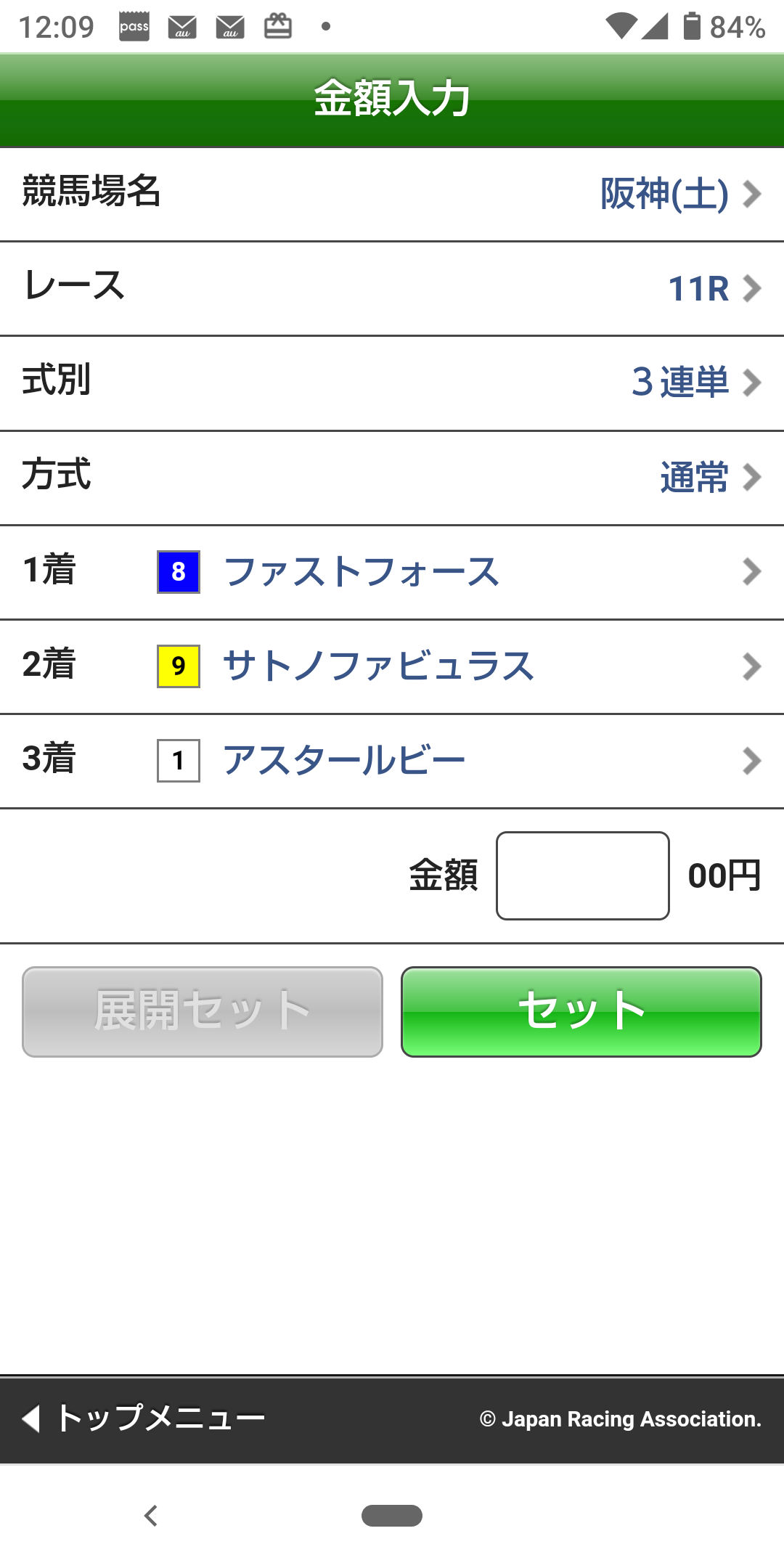Select the white number 1 horse badge
Screen dimensions: 784x1568
coord(177,761)
